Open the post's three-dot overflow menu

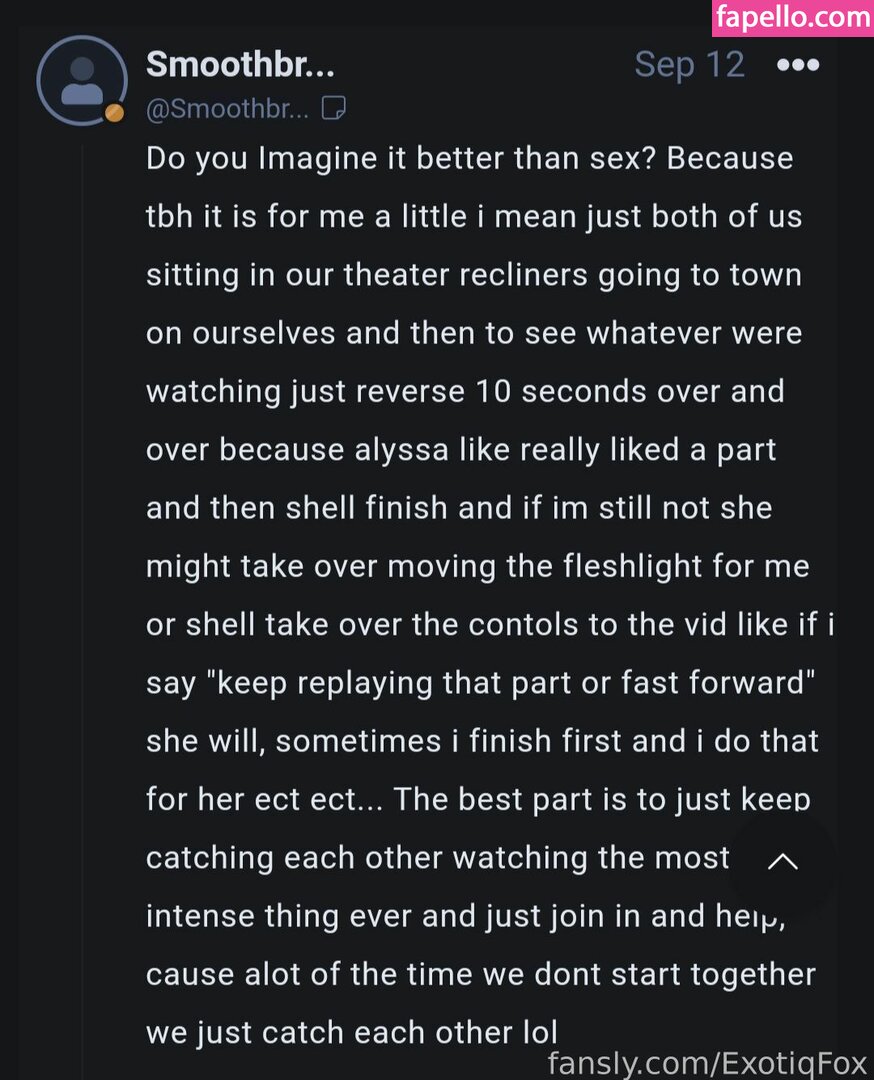coord(797,66)
